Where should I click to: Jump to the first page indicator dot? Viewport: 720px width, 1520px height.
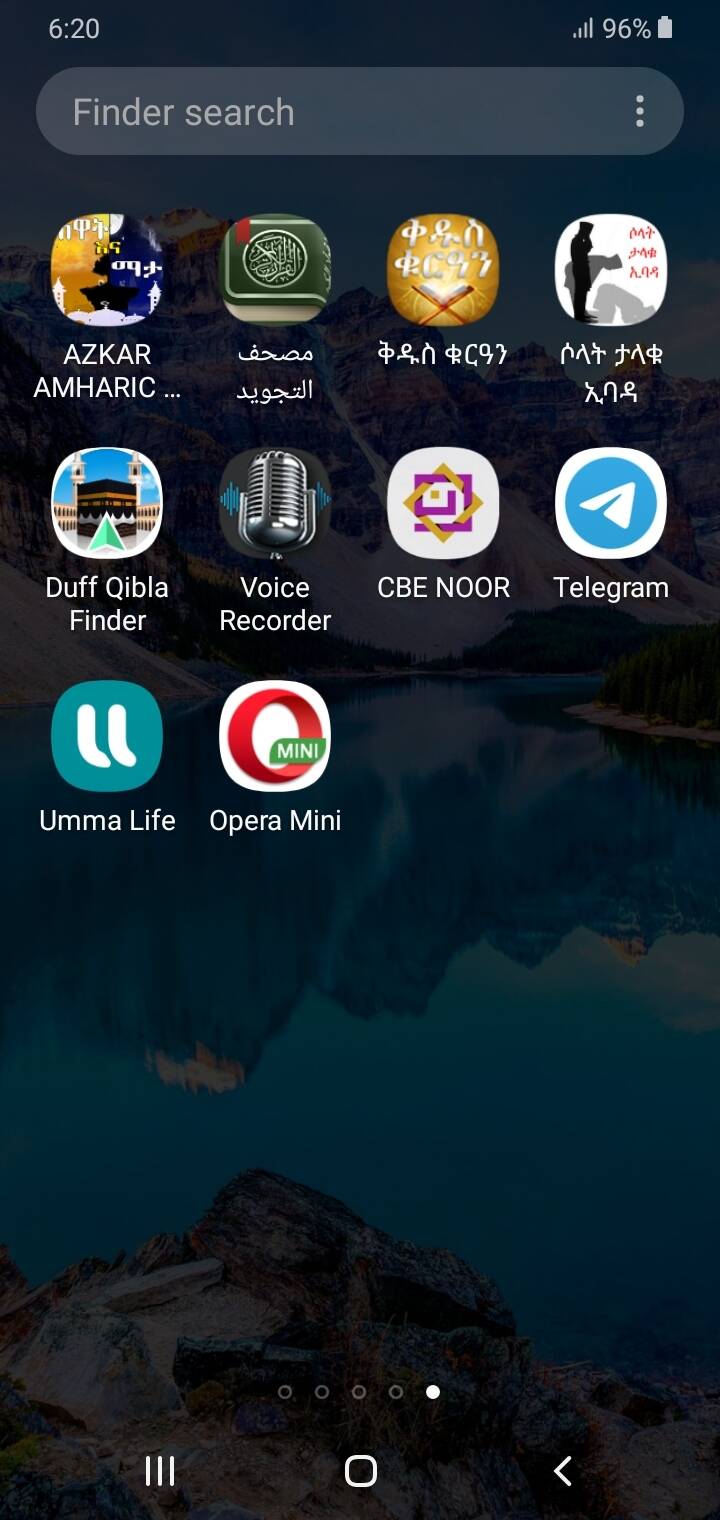(285, 1391)
